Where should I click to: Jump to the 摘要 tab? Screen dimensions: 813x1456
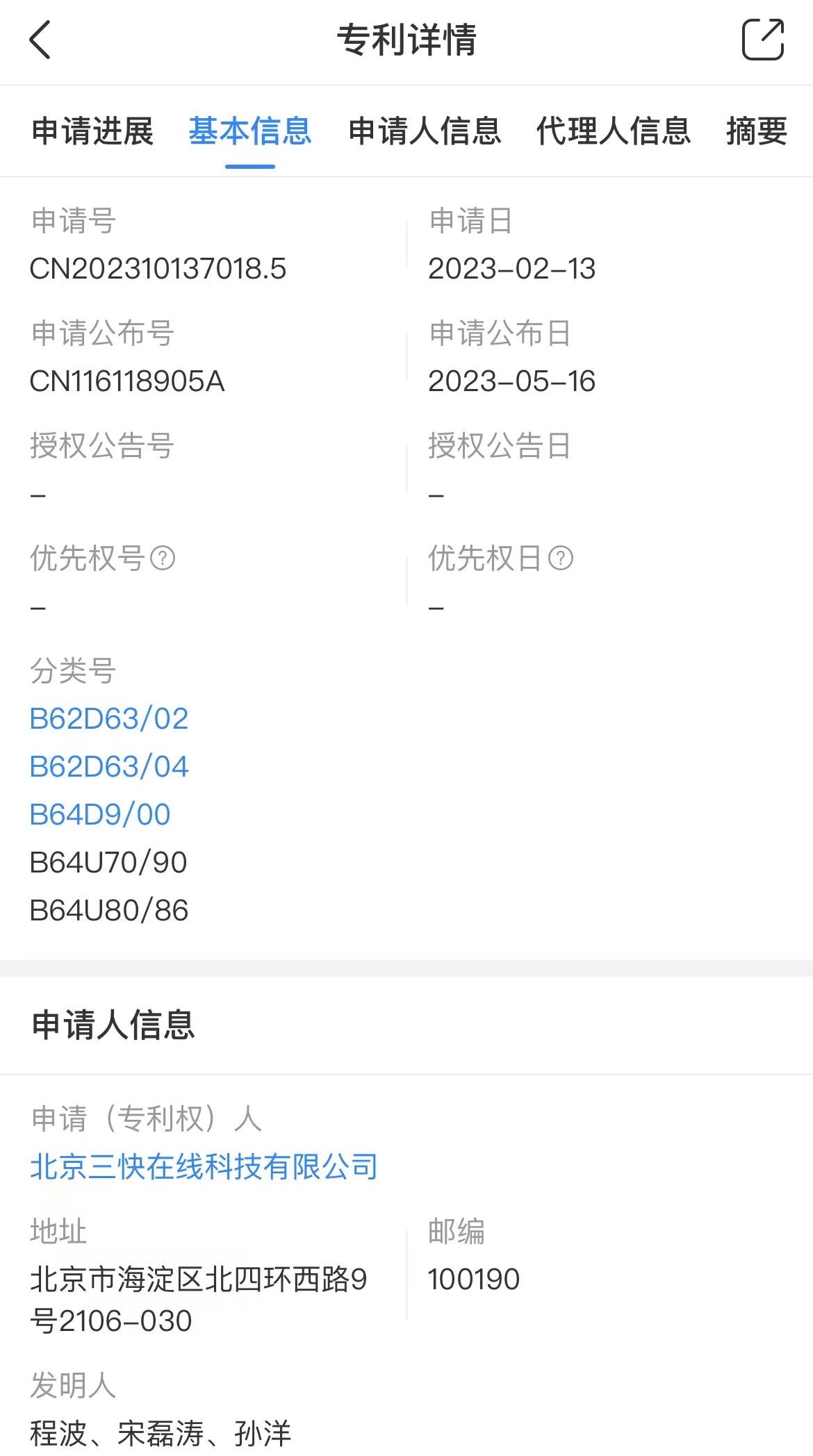757,131
